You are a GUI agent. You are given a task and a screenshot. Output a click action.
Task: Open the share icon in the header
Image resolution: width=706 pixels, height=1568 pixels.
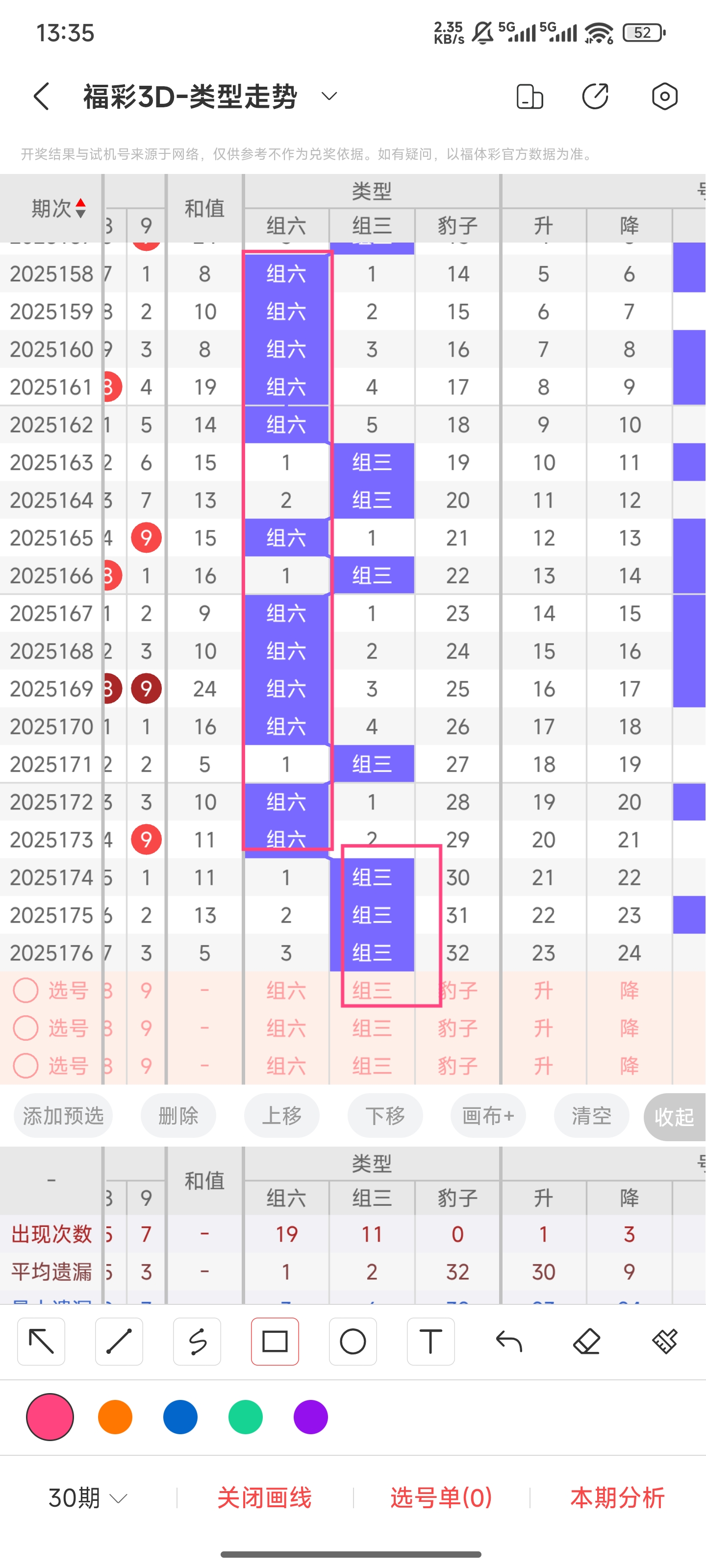pos(595,96)
